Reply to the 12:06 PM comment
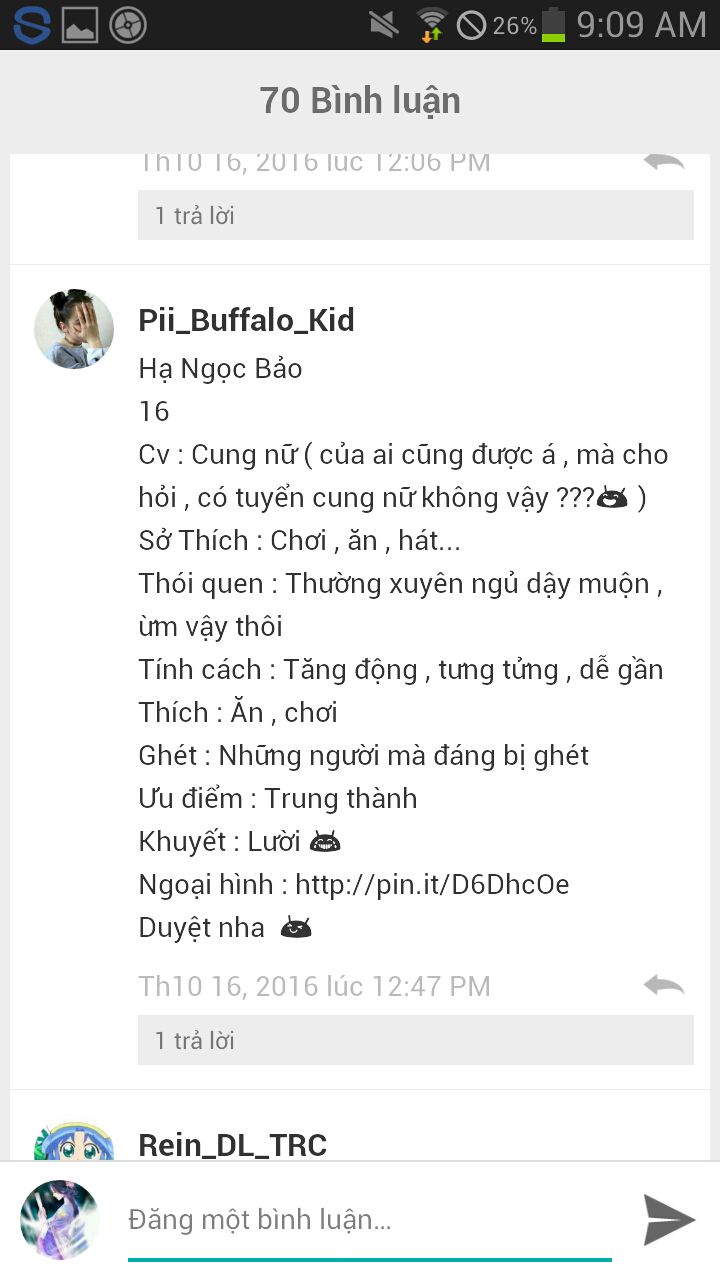The width and height of the screenshot is (720, 1280). [x=664, y=162]
